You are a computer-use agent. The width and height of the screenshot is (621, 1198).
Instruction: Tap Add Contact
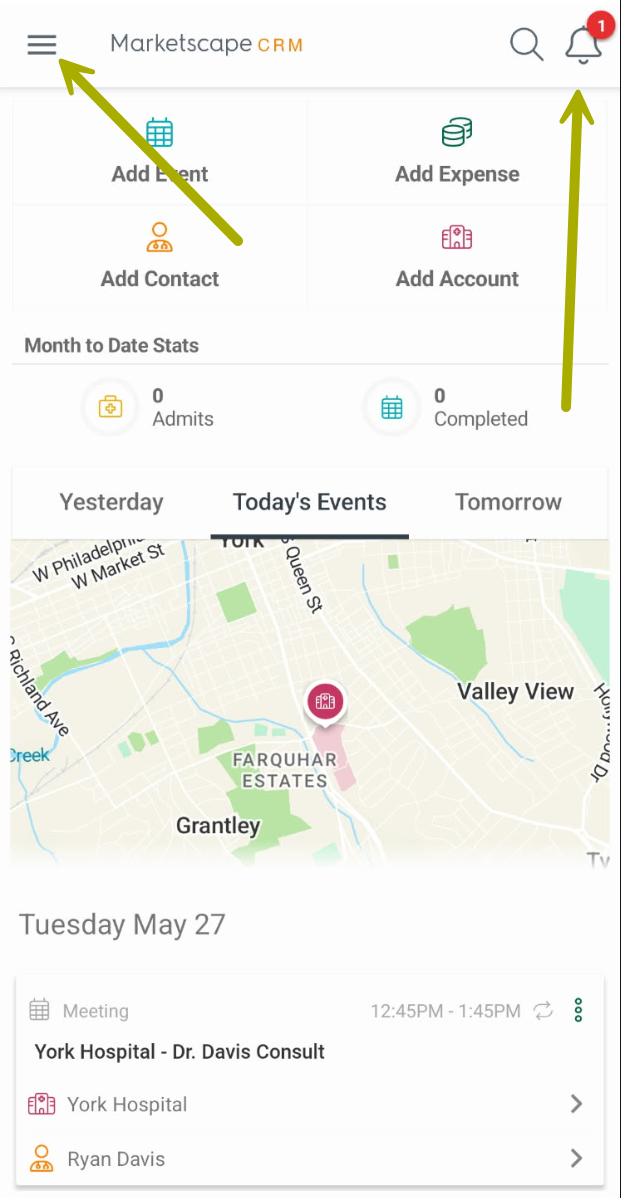pos(160,256)
